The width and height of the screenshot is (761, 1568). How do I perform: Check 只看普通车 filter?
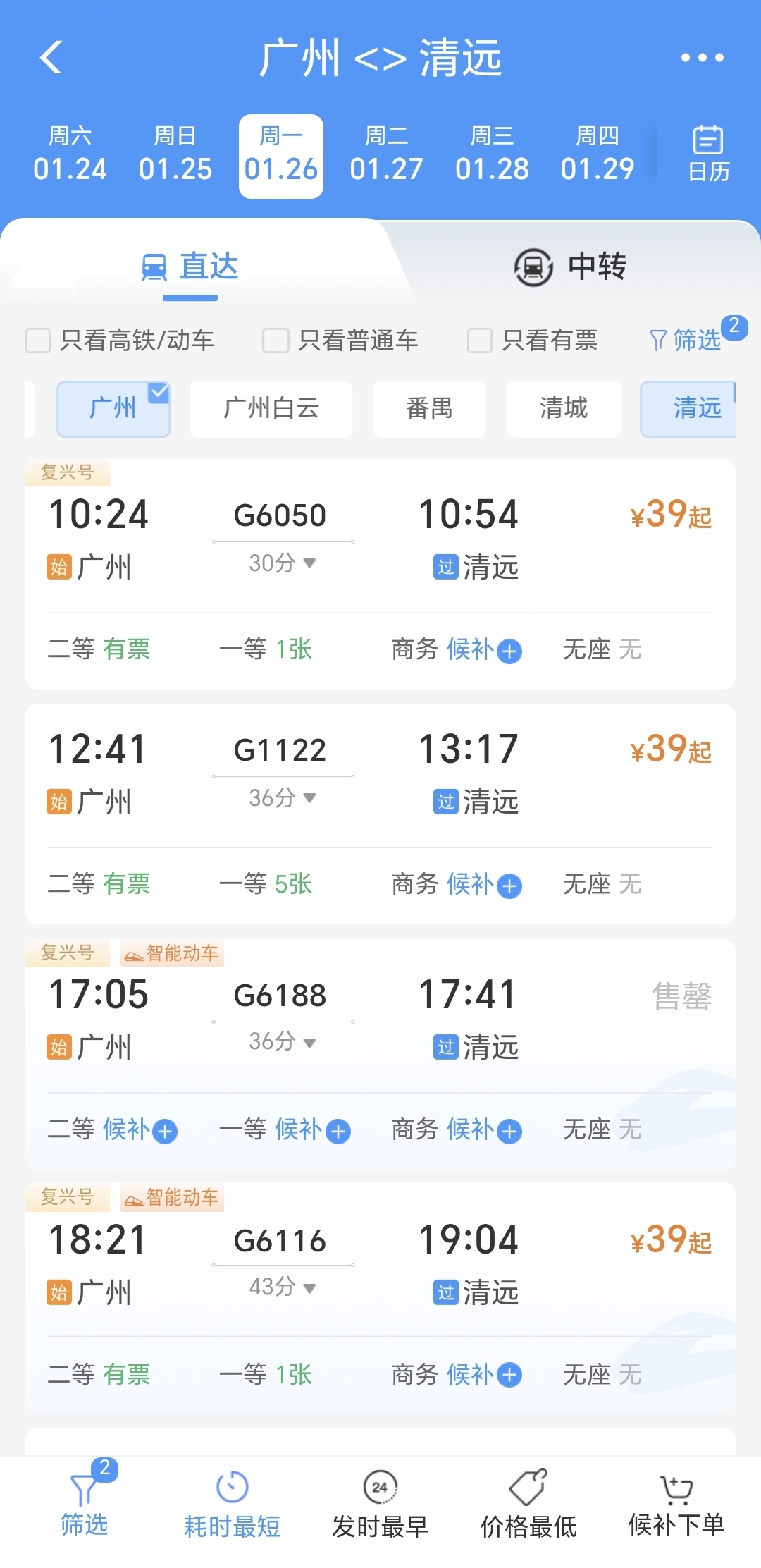pos(276,341)
